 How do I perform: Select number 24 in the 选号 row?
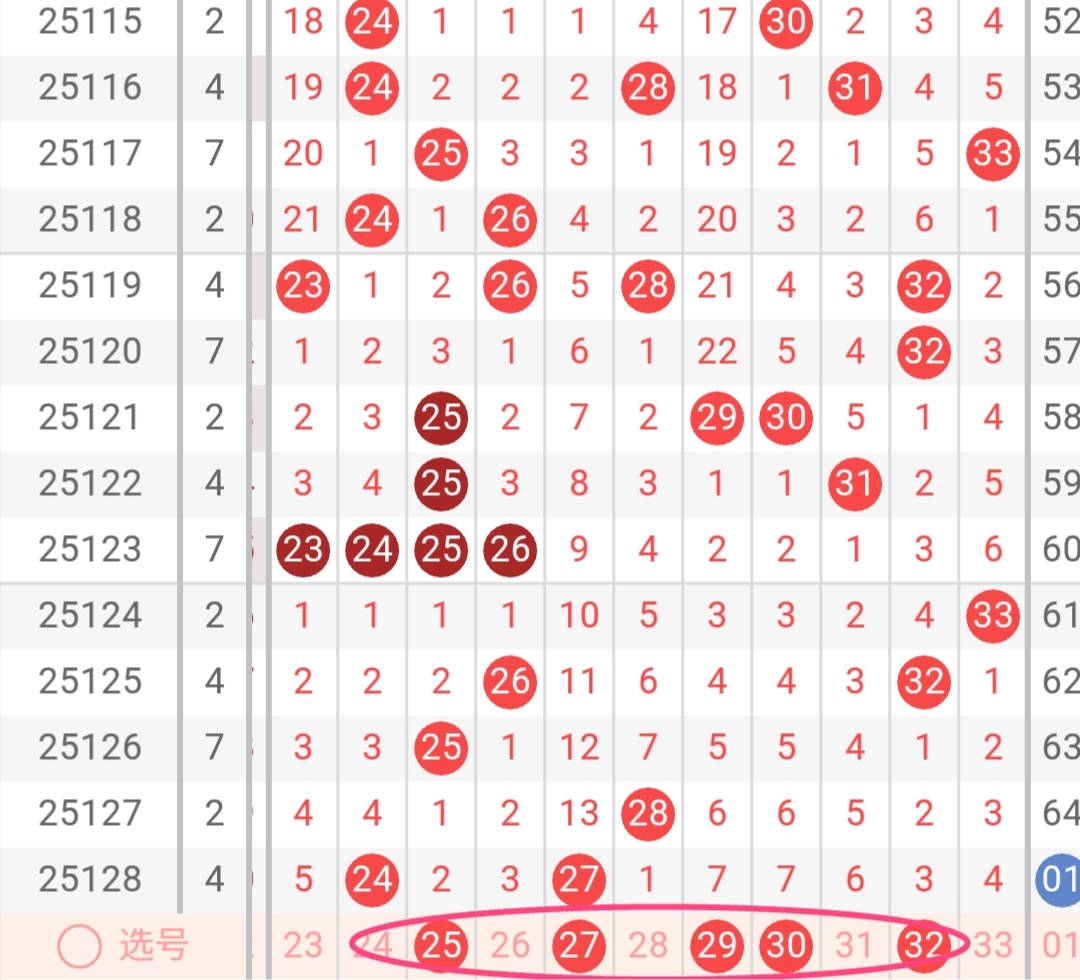pyautogui.click(x=372, y=945)
